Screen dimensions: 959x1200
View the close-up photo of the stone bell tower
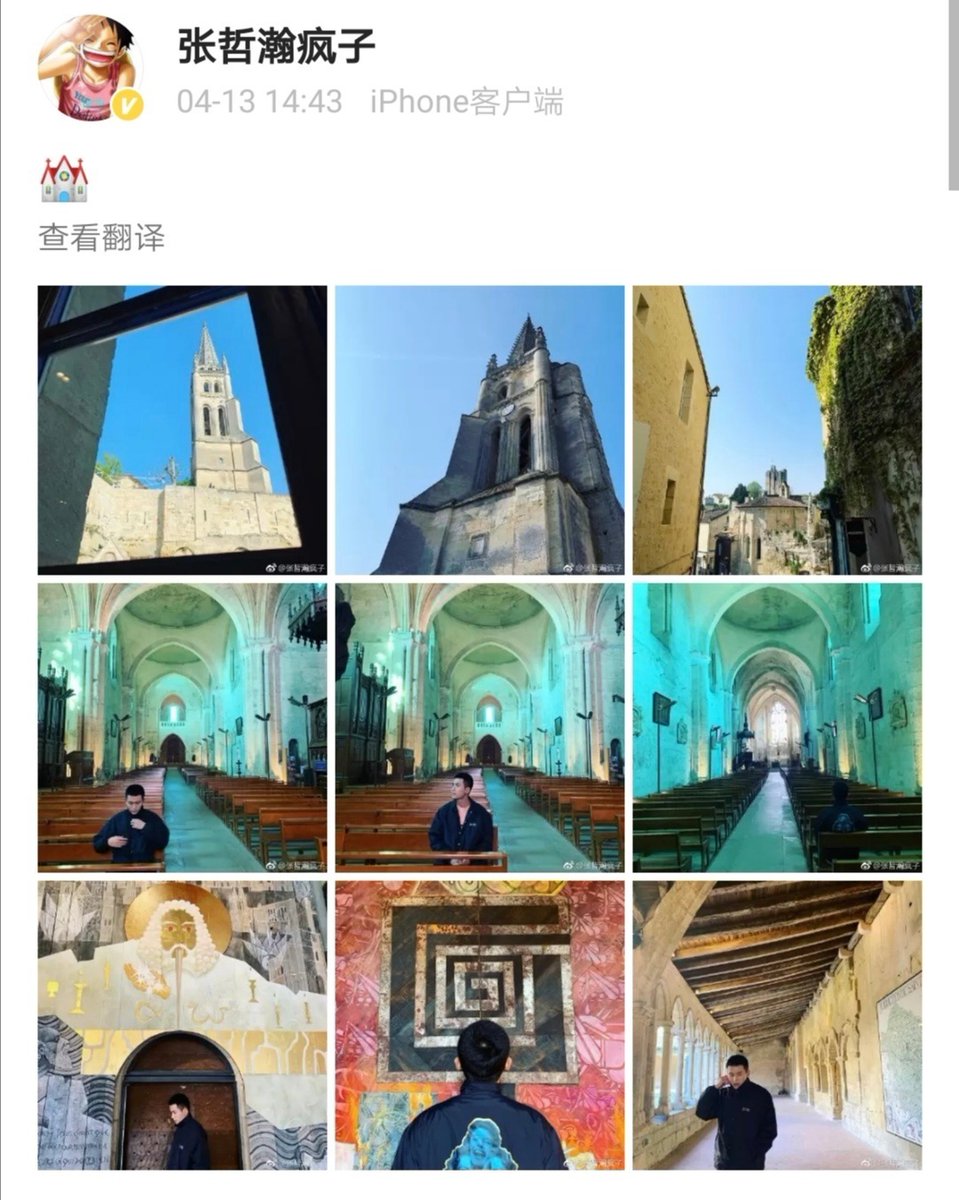tap(479, 430)
